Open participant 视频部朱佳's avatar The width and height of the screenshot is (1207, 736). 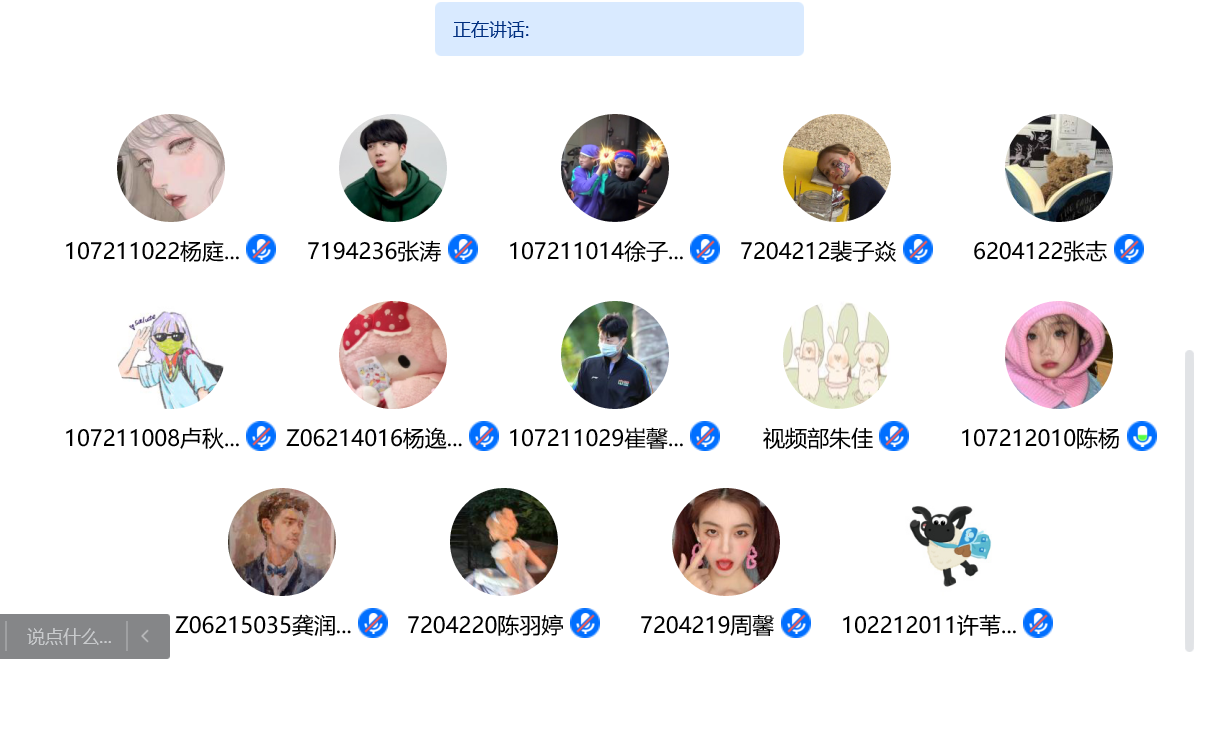pos(836,355)
